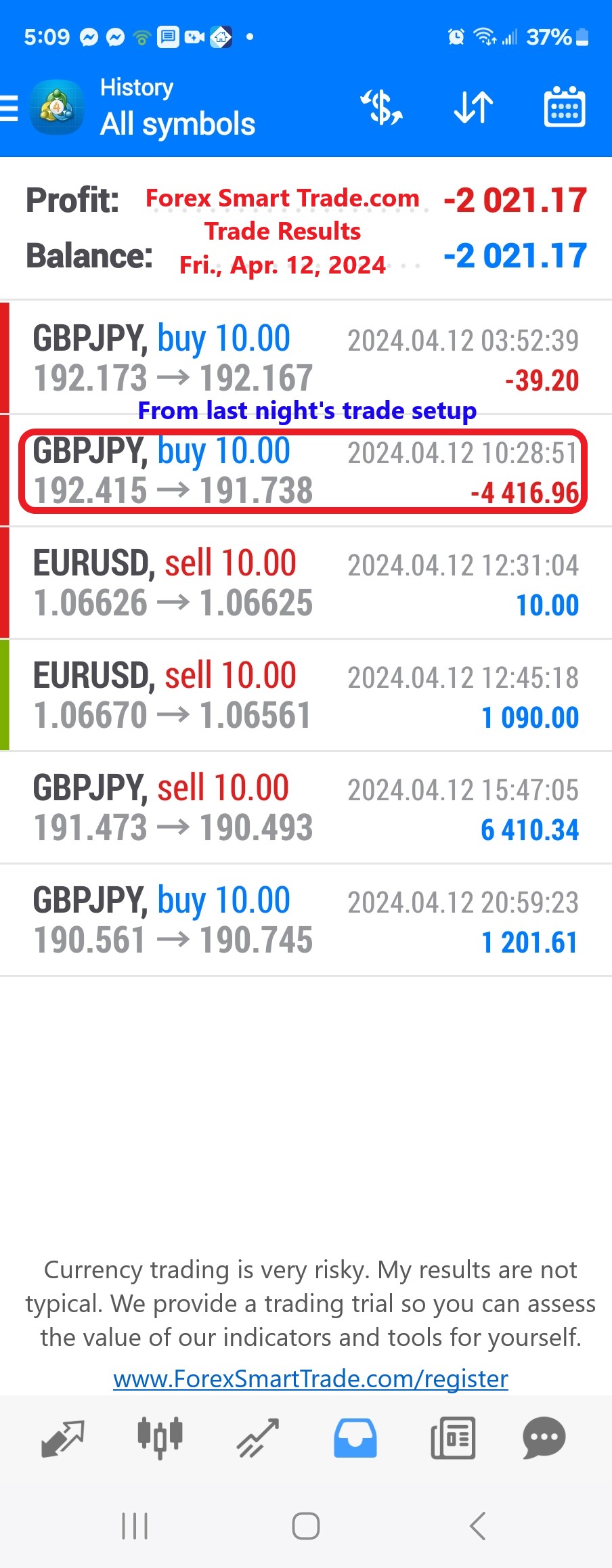Open the EURUSD sell trade with 1 090.00 profit
Image resolution: width=612 pixels, height=1568 pixels.
point(306,695)
